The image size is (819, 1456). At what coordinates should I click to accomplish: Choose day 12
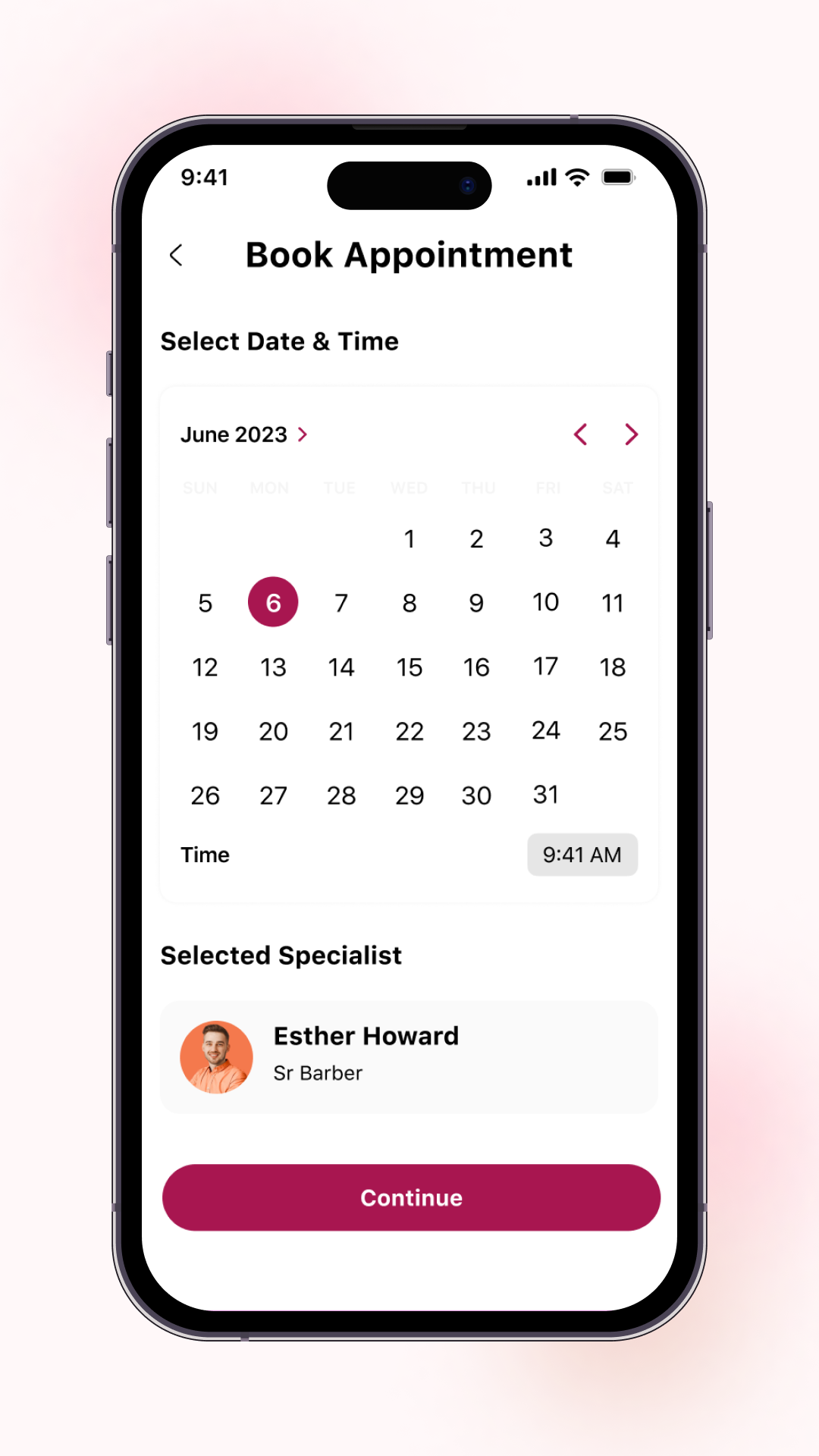pos(205,667)
